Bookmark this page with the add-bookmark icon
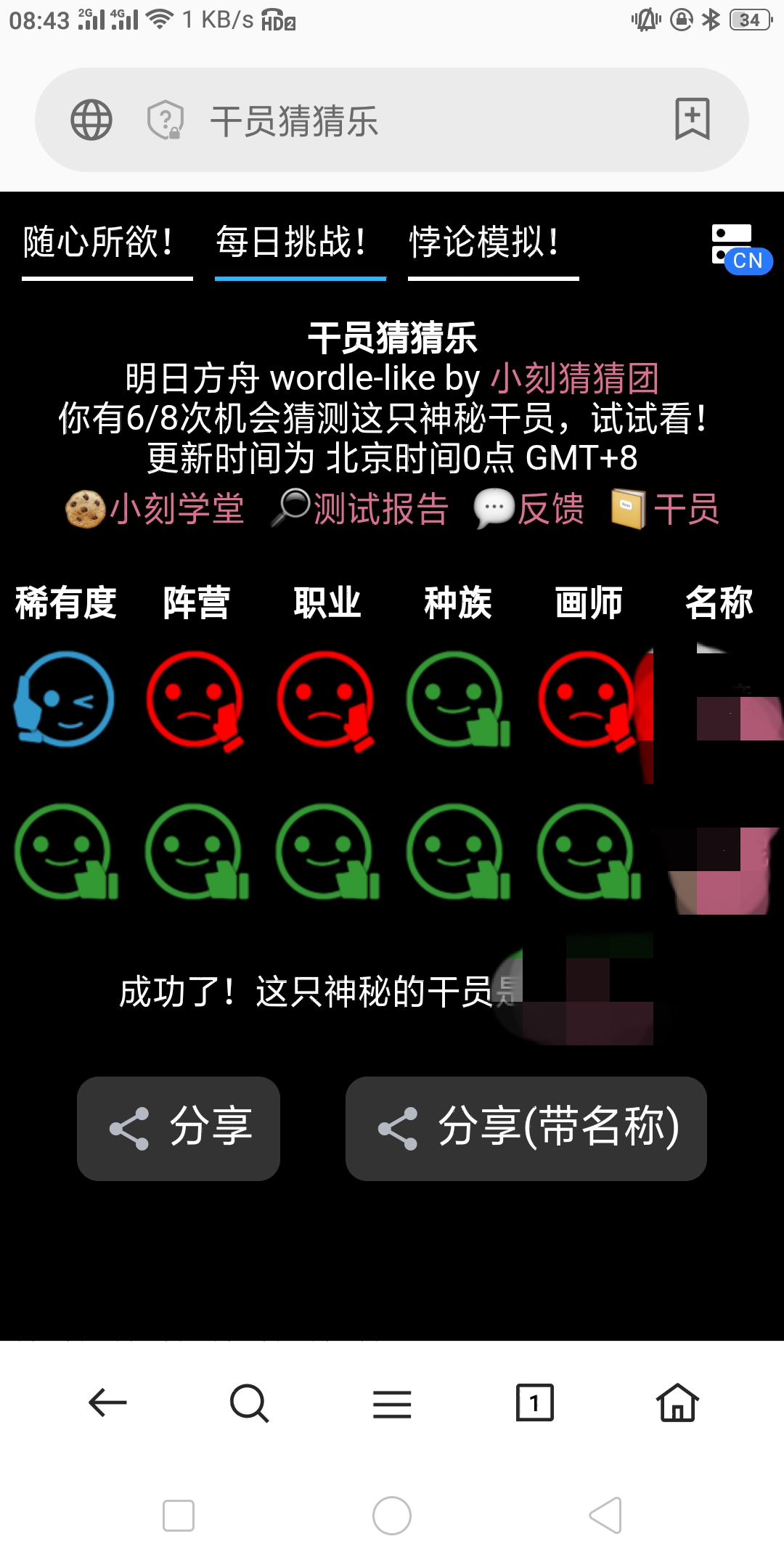 [692, 119]
